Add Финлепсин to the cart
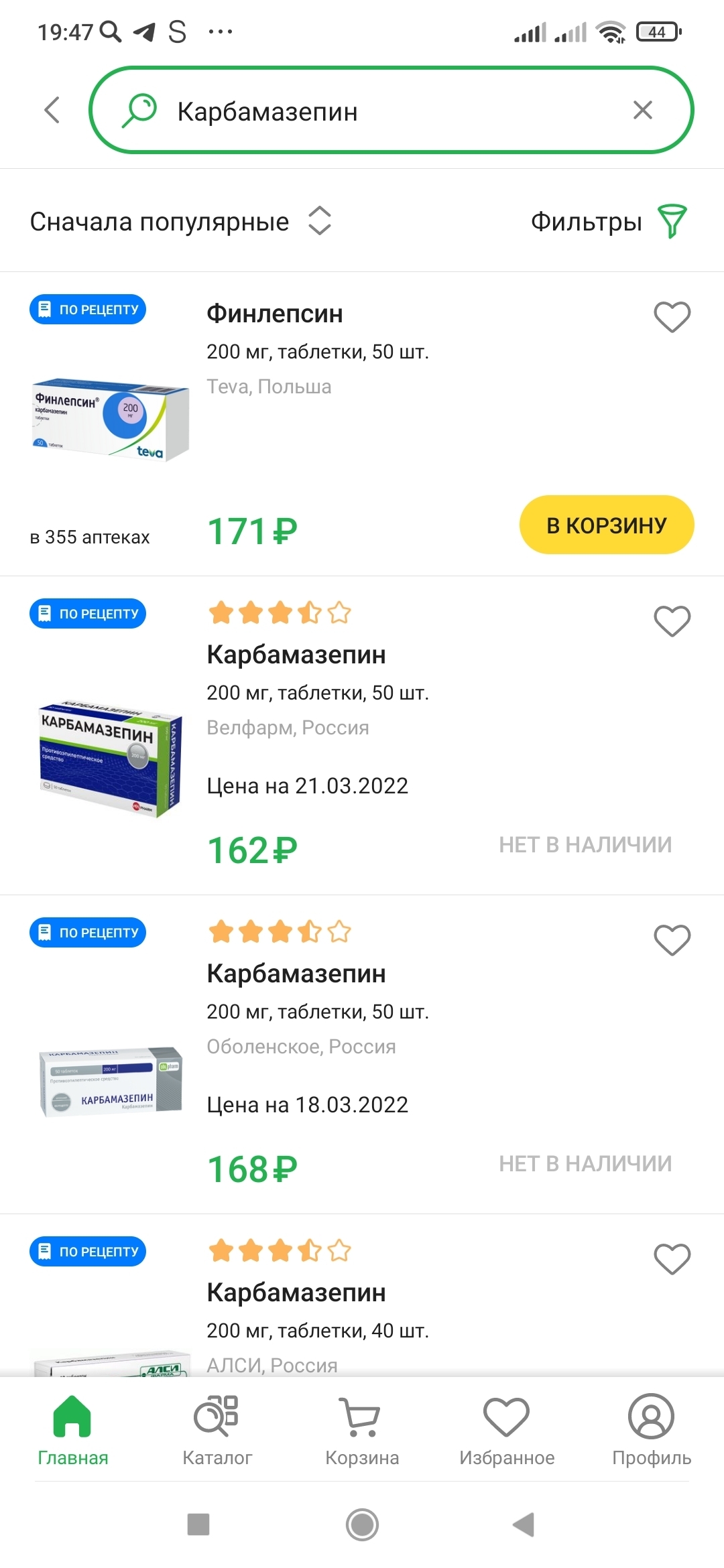 (606, 525)
